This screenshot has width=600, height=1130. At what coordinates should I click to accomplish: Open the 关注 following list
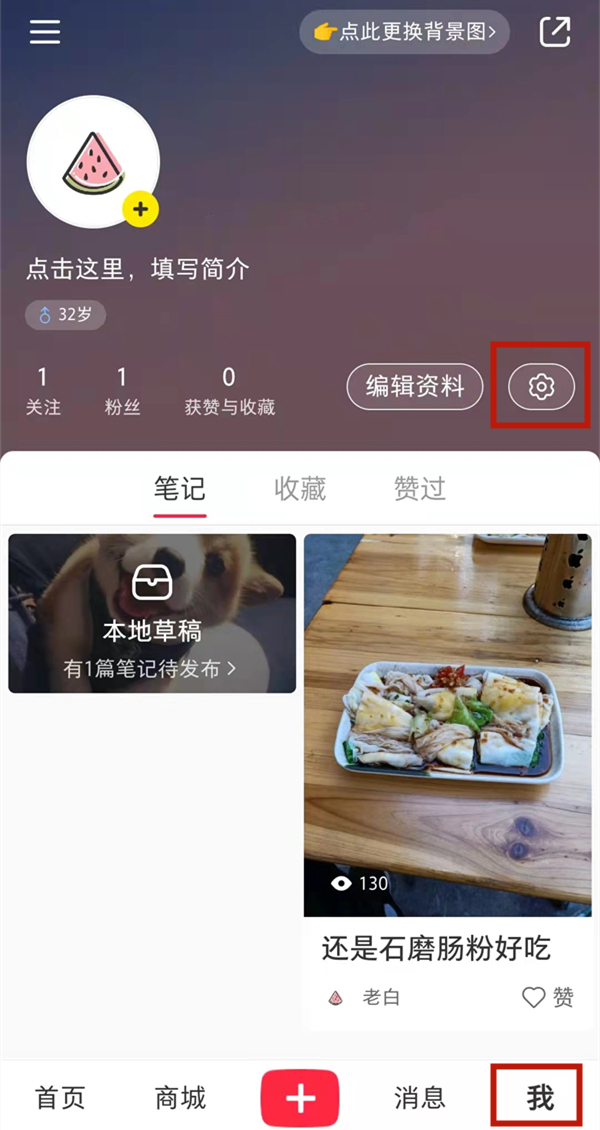point(43,390)
